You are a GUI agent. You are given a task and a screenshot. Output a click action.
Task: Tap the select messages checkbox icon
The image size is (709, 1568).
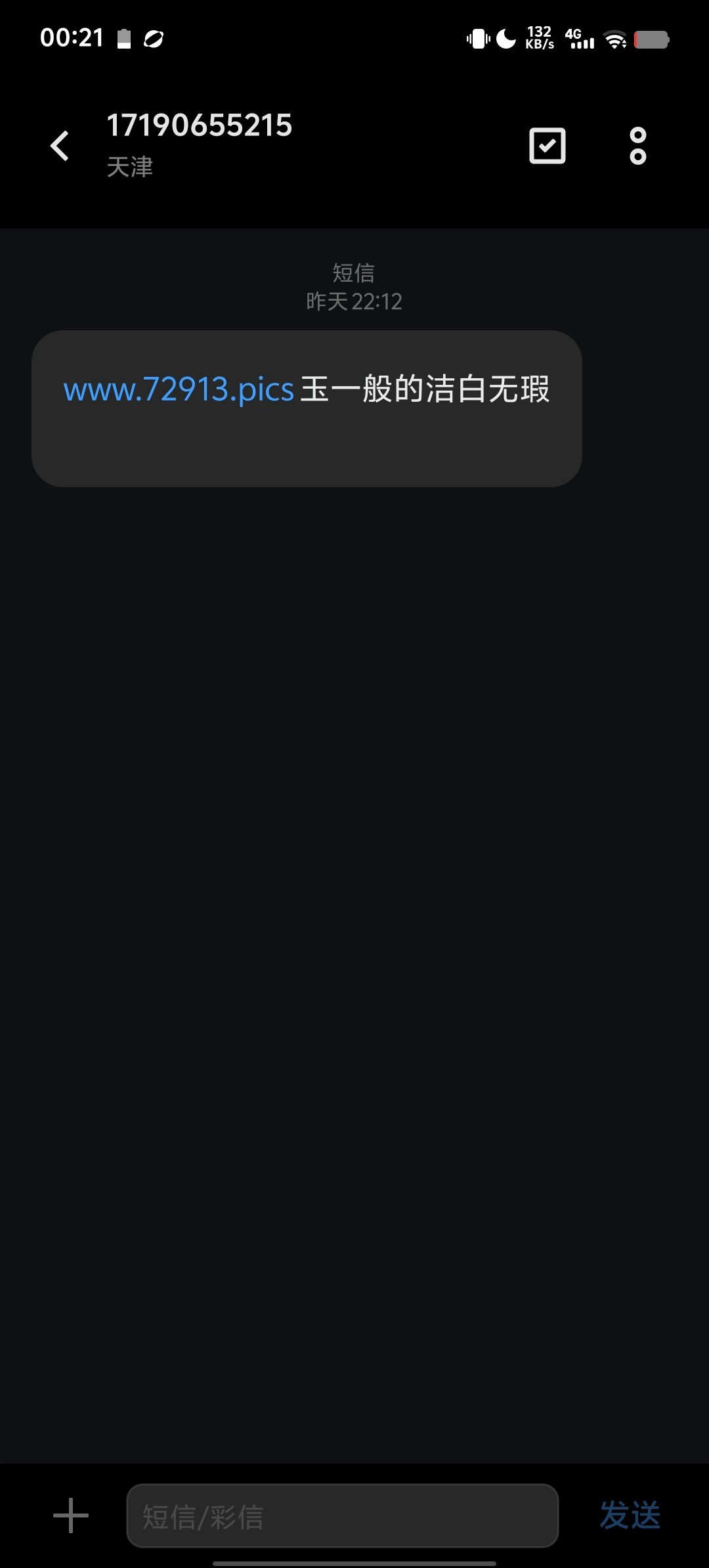547,146
